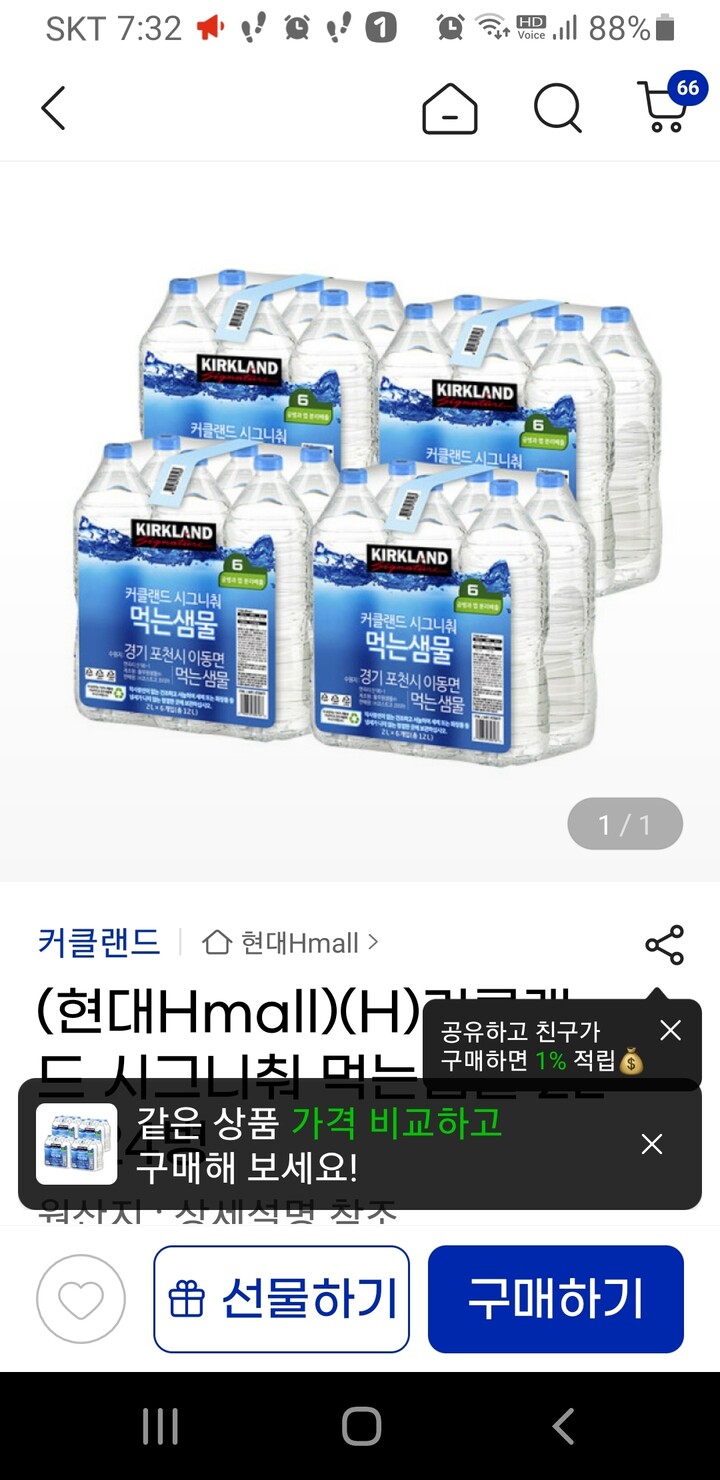The height and width of the screenshot is (1480, 720).
Task: Close the 같은 상품 price comparison banner
Action: [x=652, y=1143]
